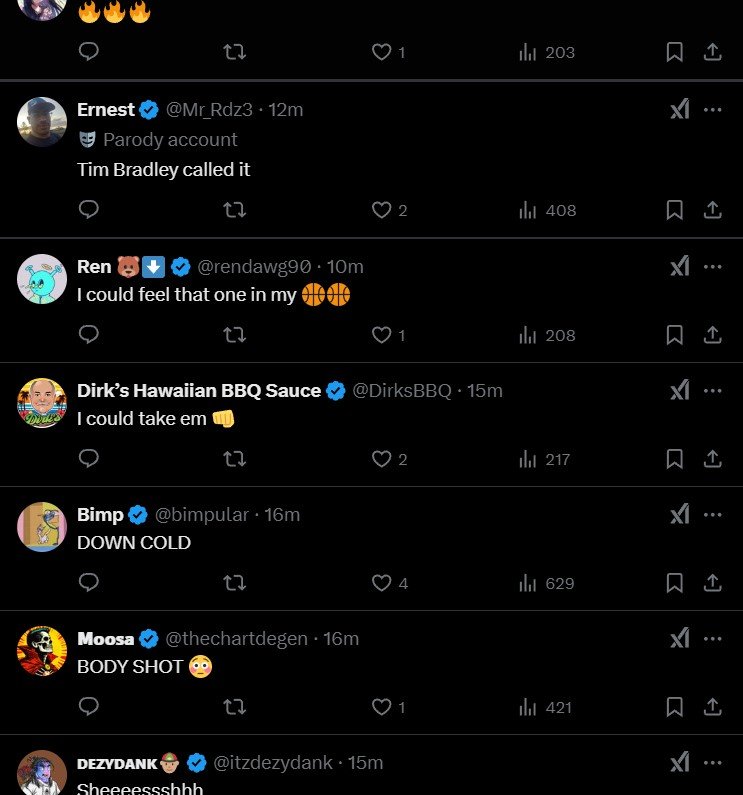Bookmark Ren's tweet

(x=675, y=335)
